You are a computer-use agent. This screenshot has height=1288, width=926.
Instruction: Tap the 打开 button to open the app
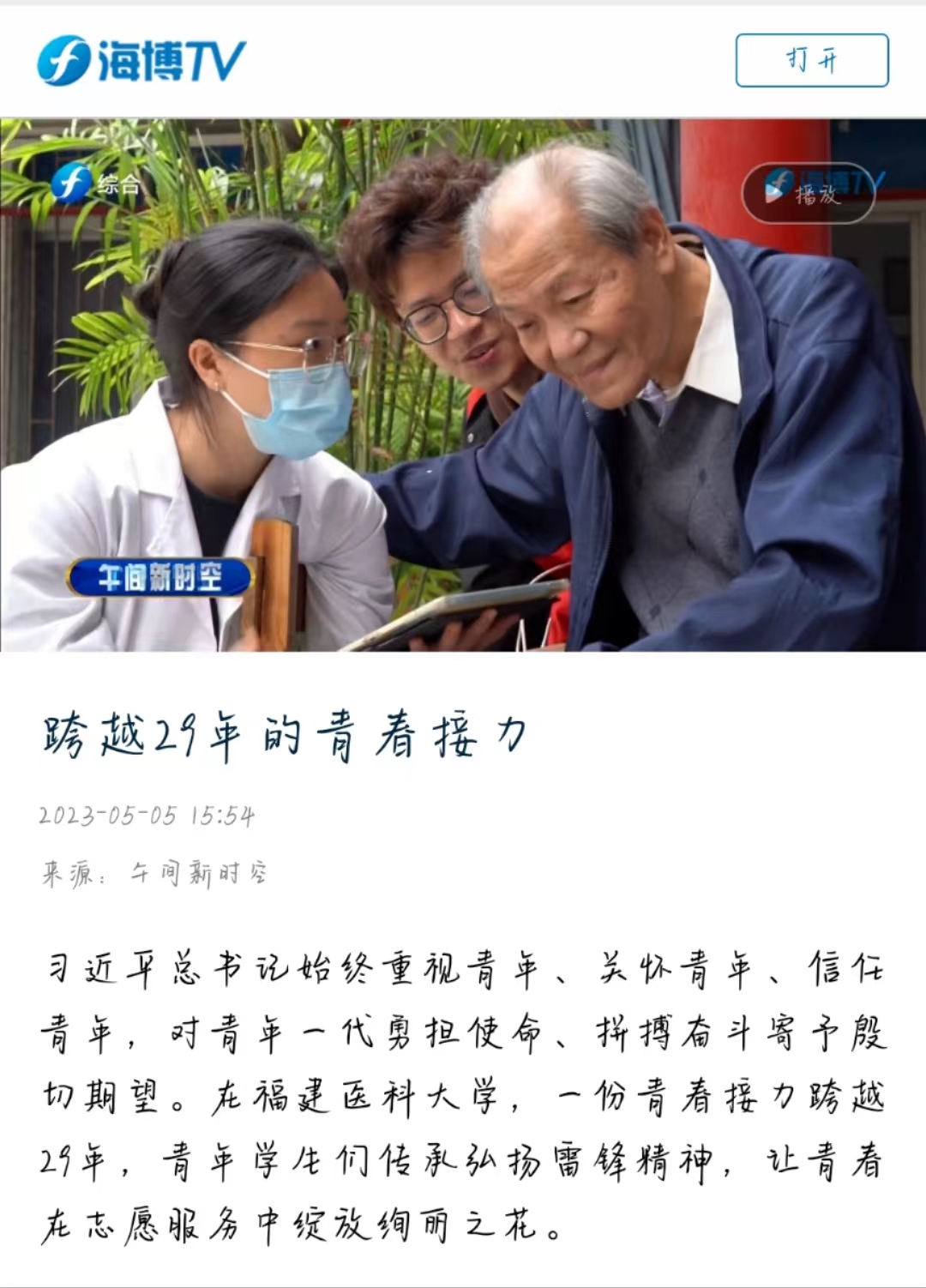811,60
